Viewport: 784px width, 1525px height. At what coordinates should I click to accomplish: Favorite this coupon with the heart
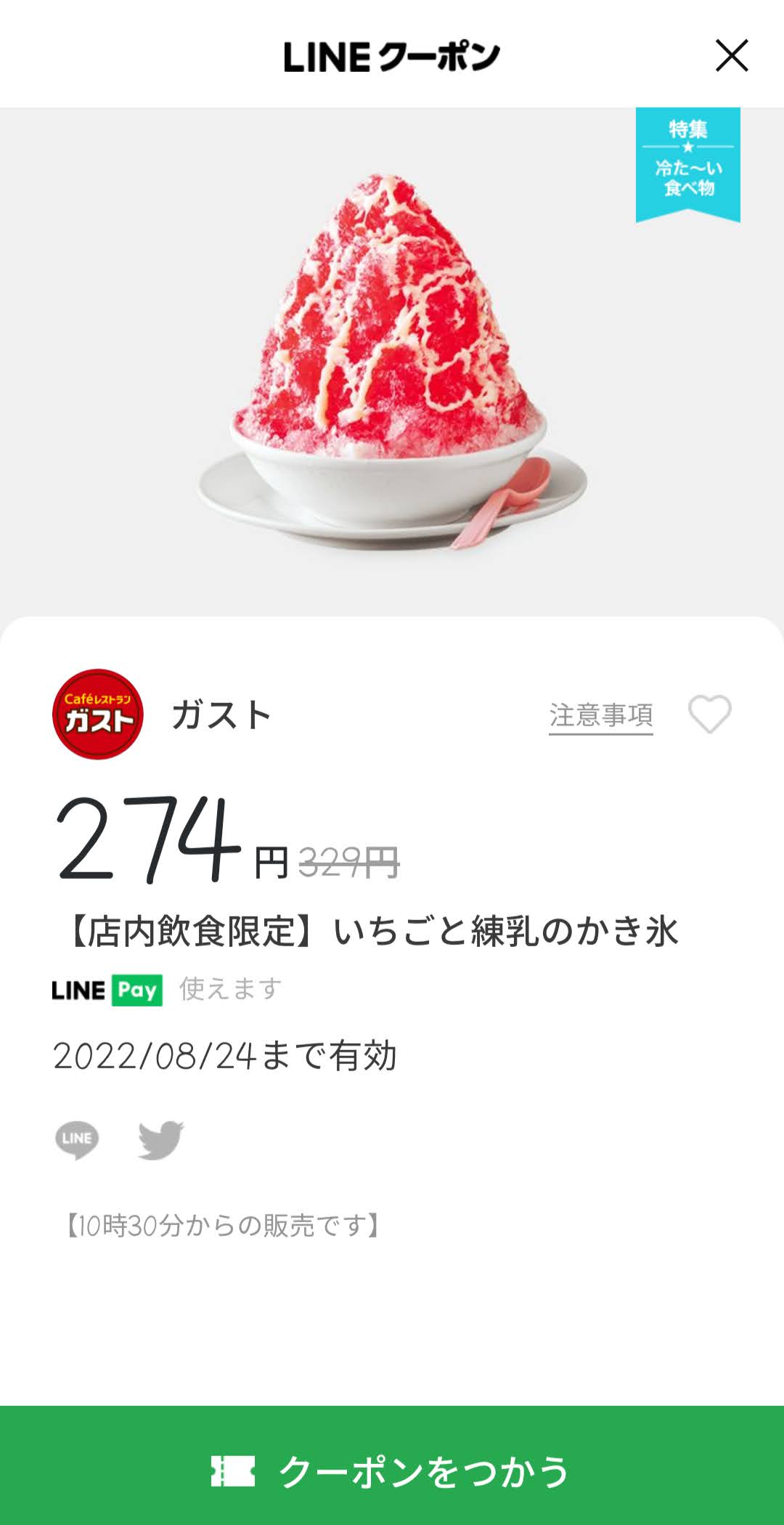click(x=710, y=715)
